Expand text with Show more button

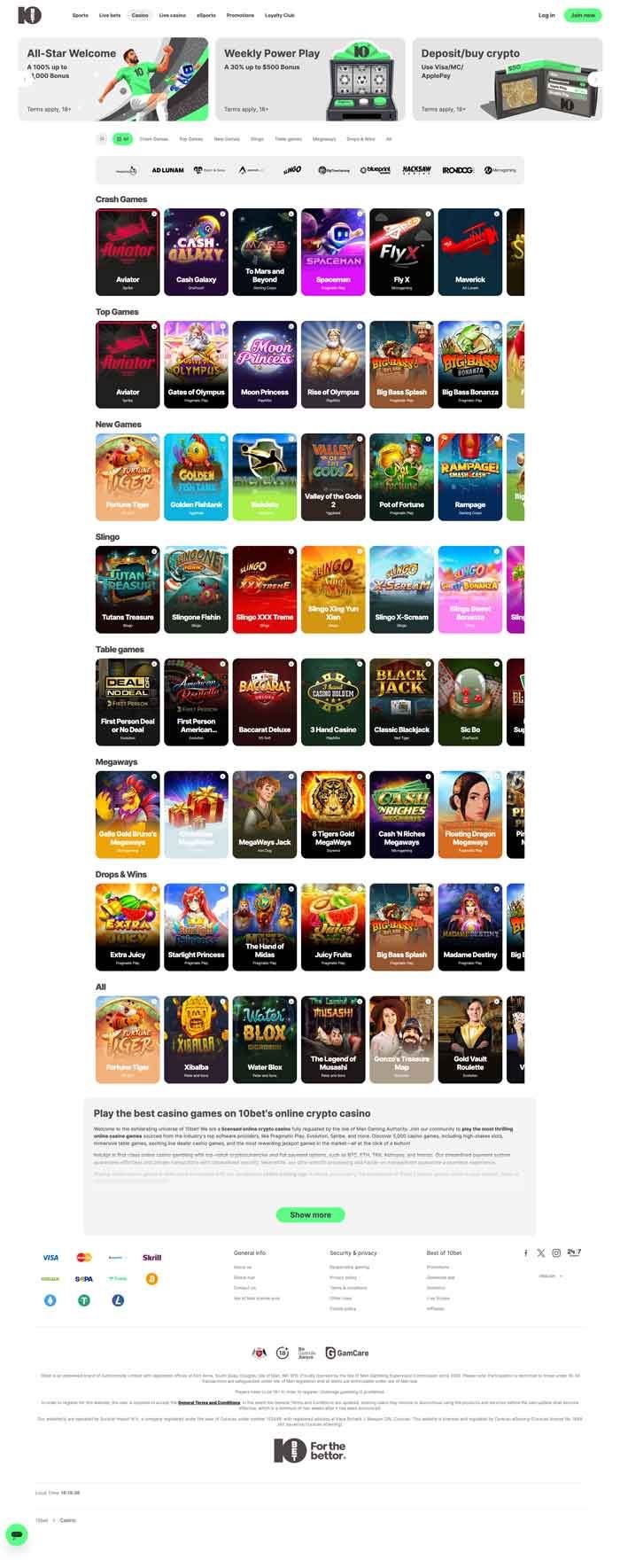[310, 1214]
